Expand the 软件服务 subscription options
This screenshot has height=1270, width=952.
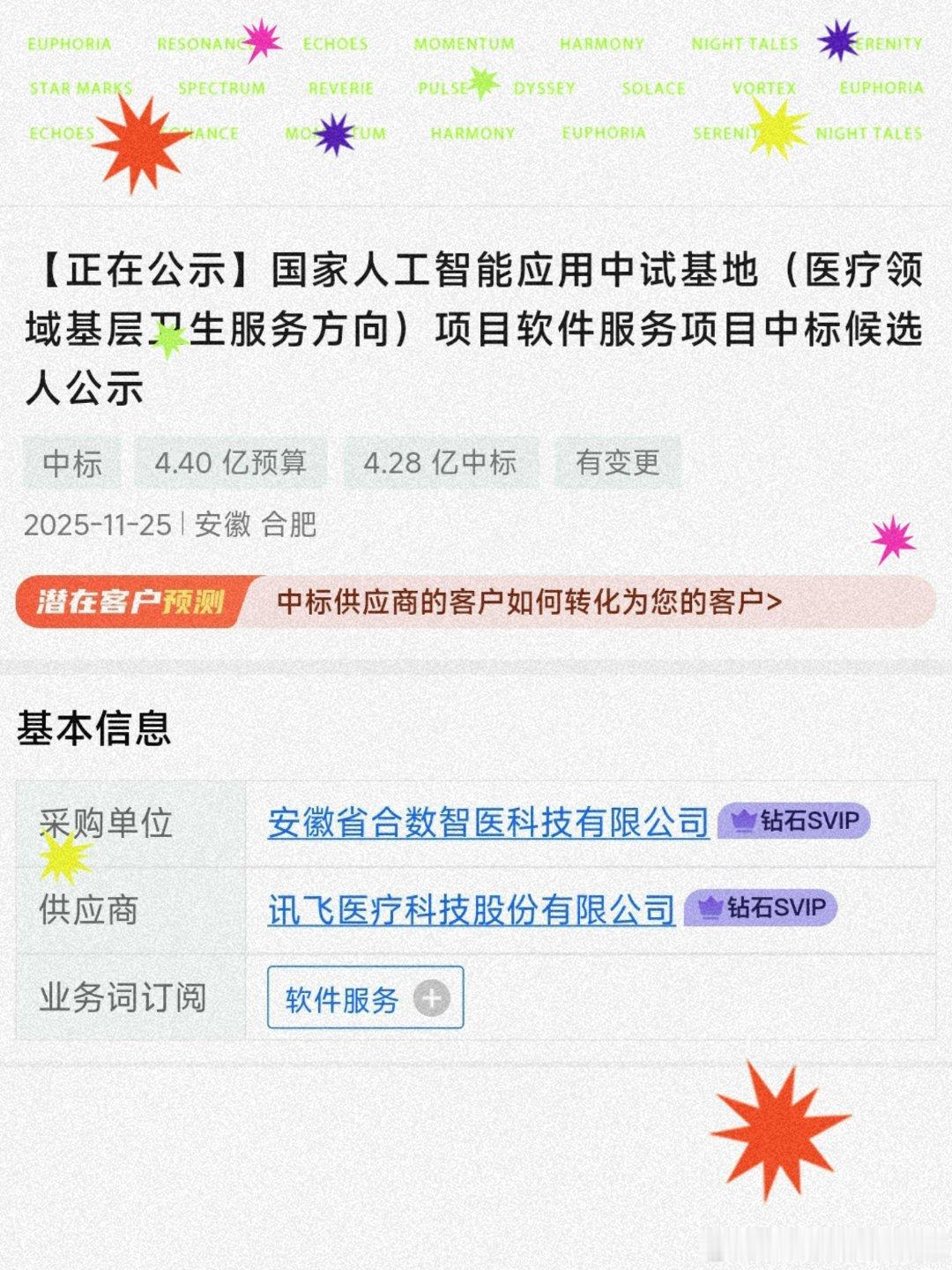click(x=365, y=997)
